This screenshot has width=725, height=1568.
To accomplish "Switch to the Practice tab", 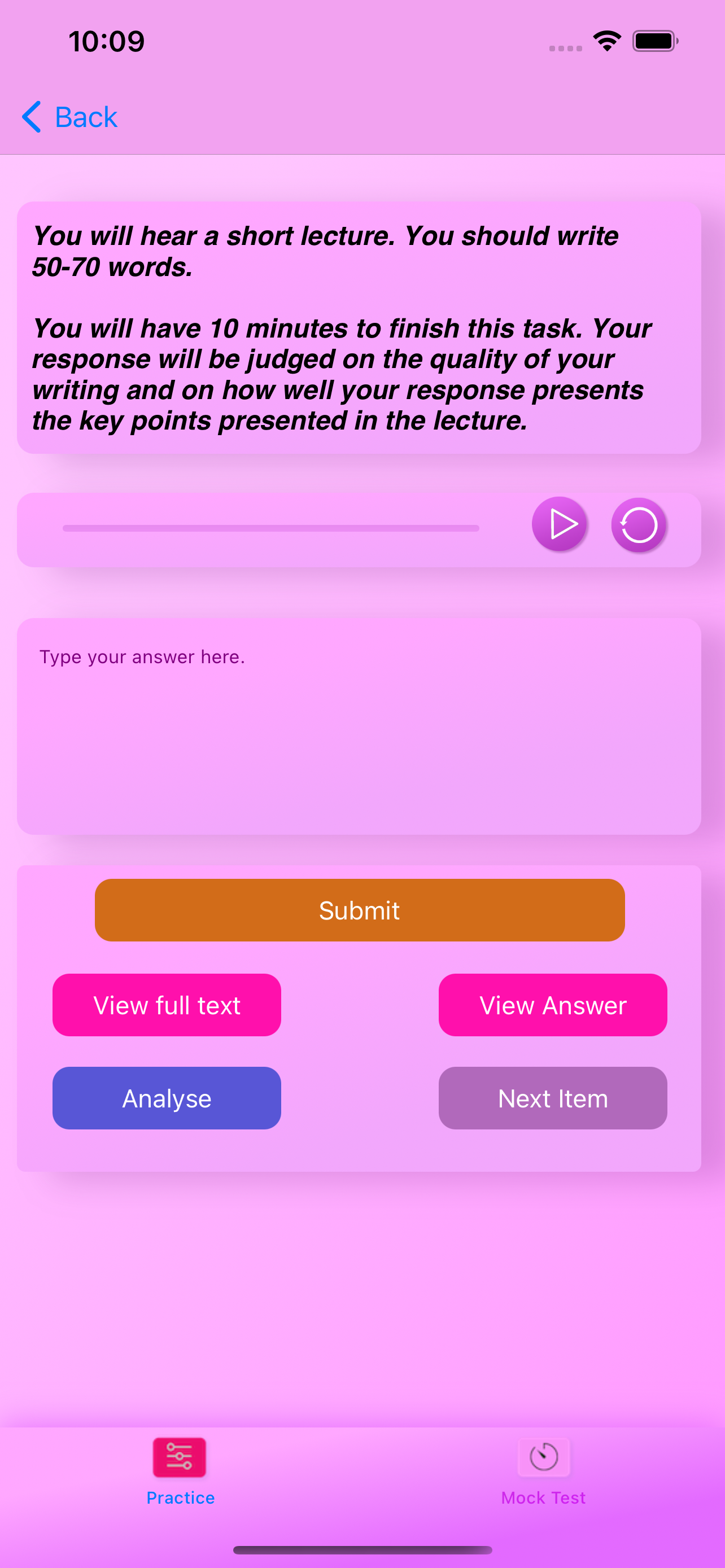I will tap(180, 1472).
